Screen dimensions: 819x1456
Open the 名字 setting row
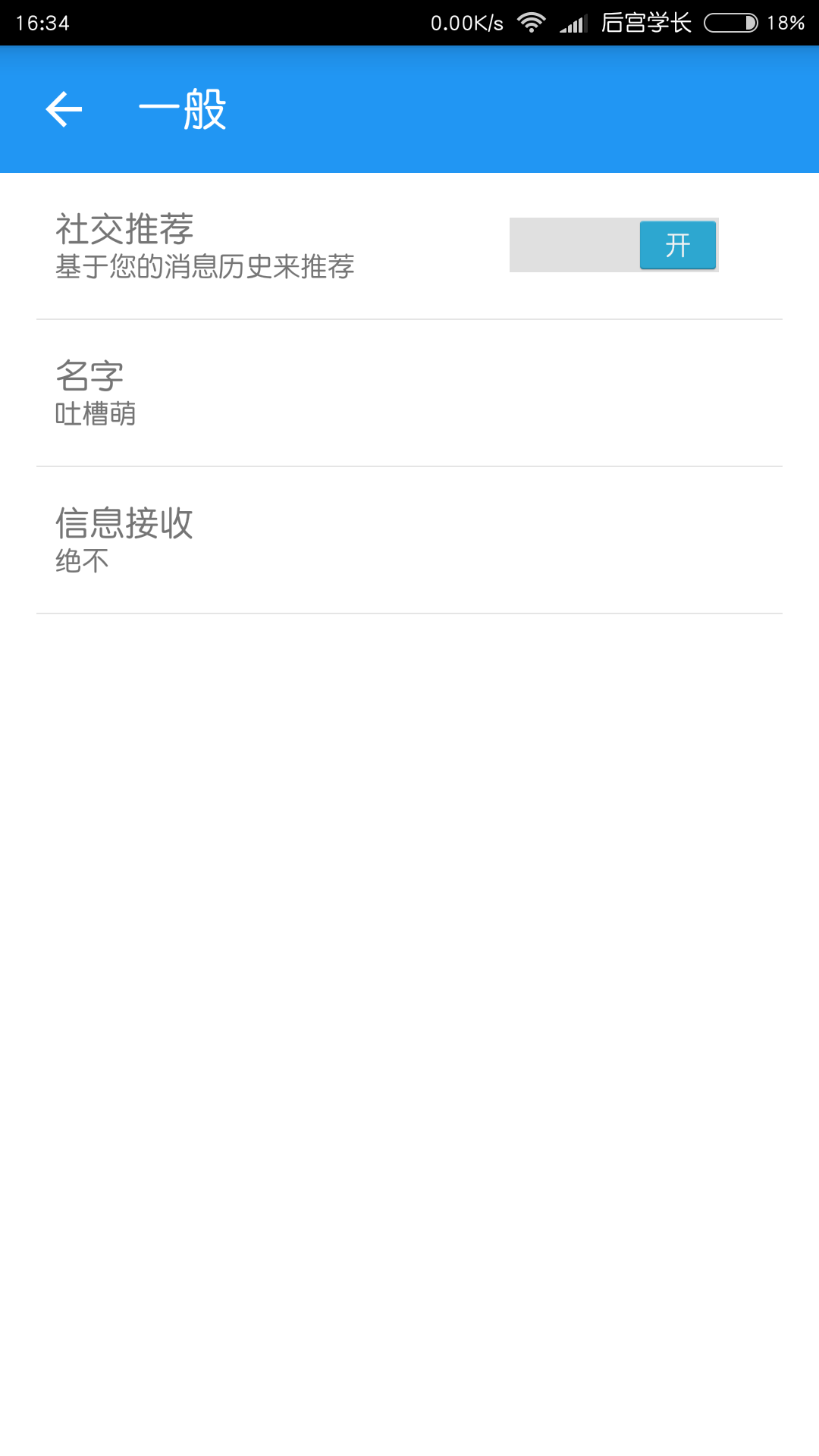tap(409, 393)
